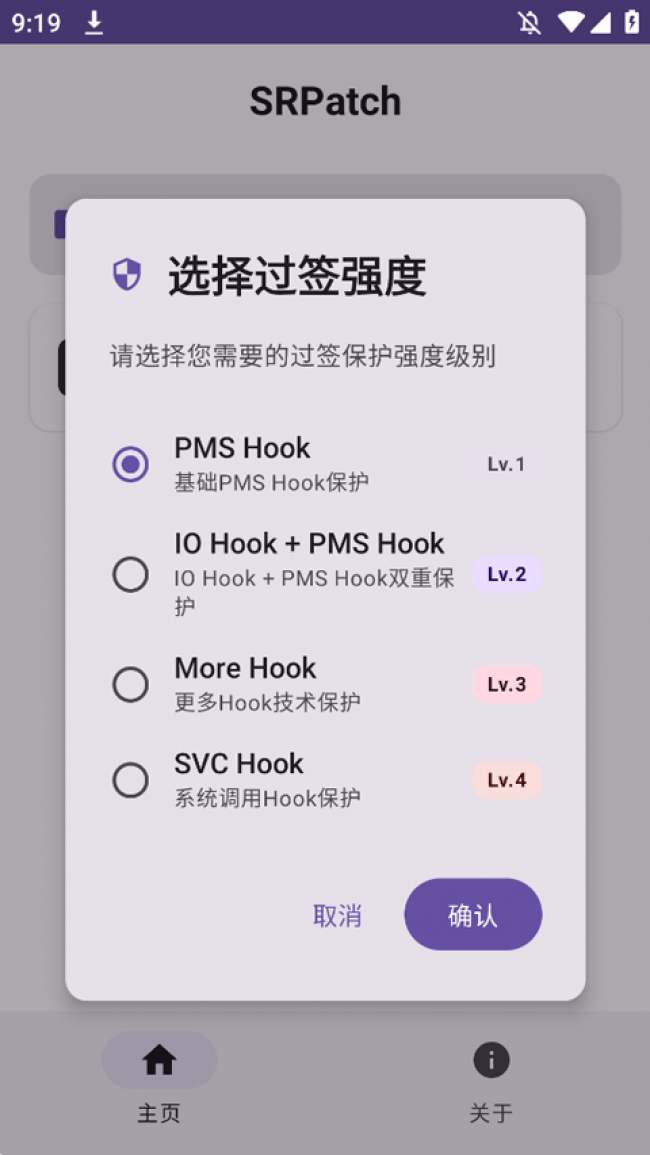Cancel the dialog with 取消
The height and width of the screenshot is (1155, 650).
[x=337, y=915]
